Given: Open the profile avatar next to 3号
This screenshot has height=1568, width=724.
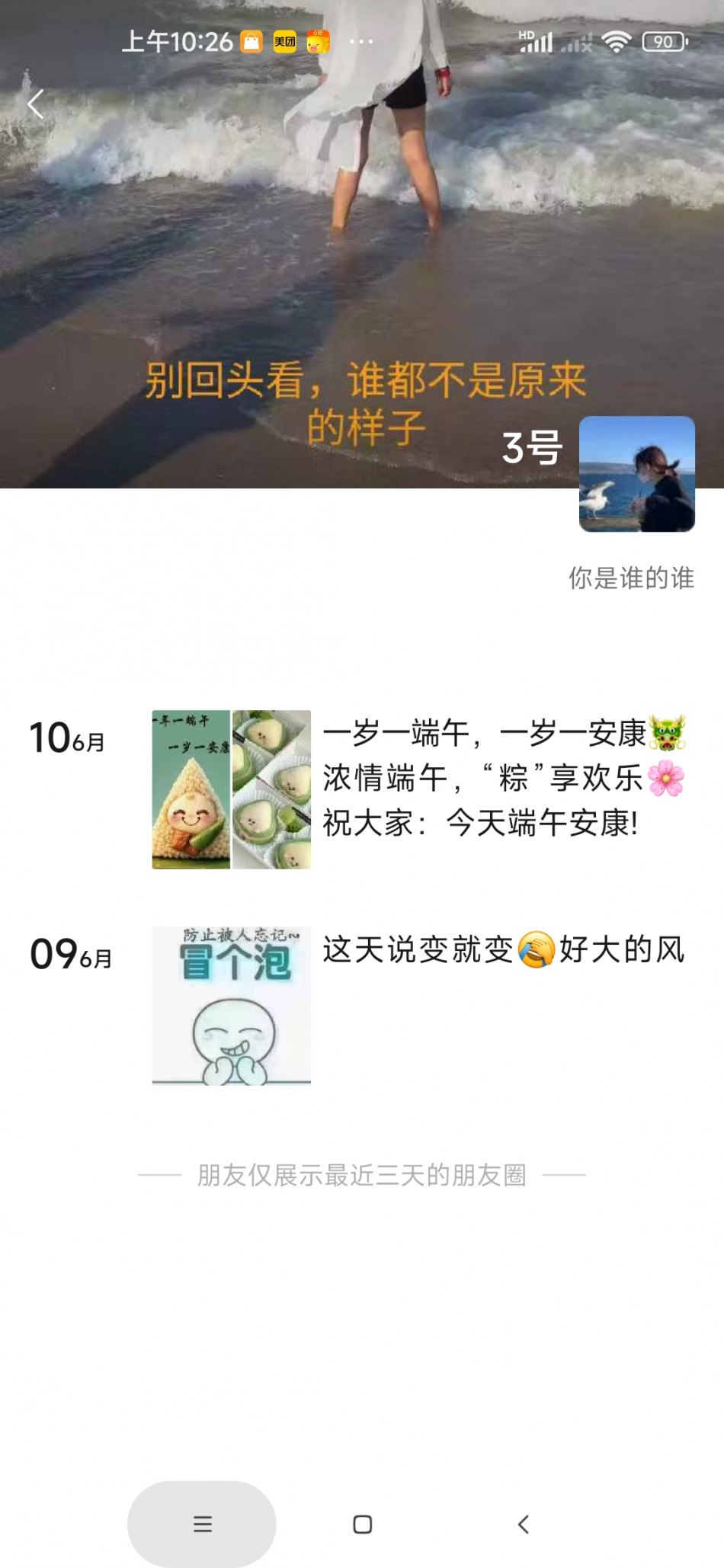Looking at the screenshot, I should tap(636, 474).
